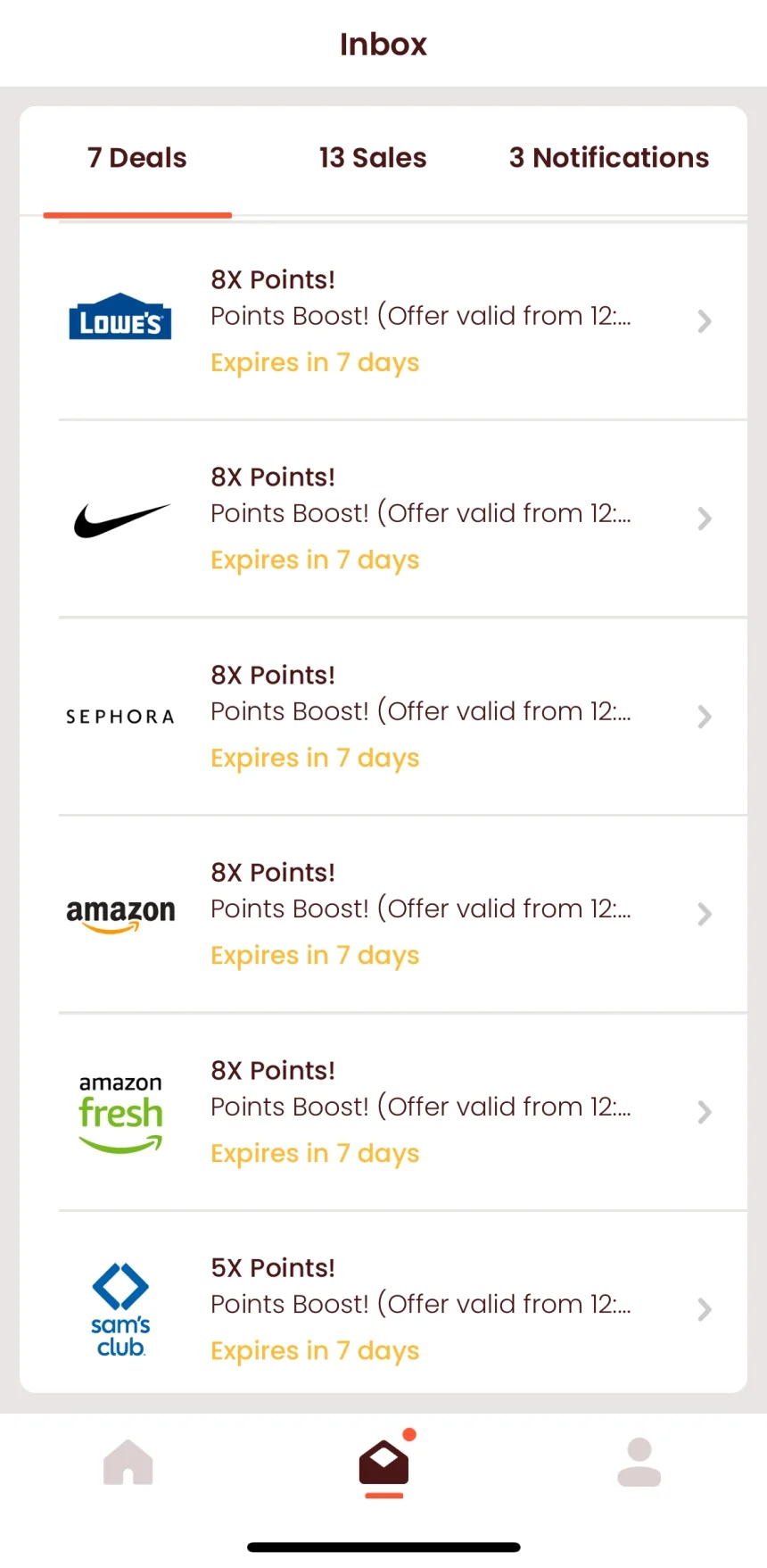Open the 3 Notifications tab
The height and width of the screenshot is (1568, 767).
pos(608,157)
